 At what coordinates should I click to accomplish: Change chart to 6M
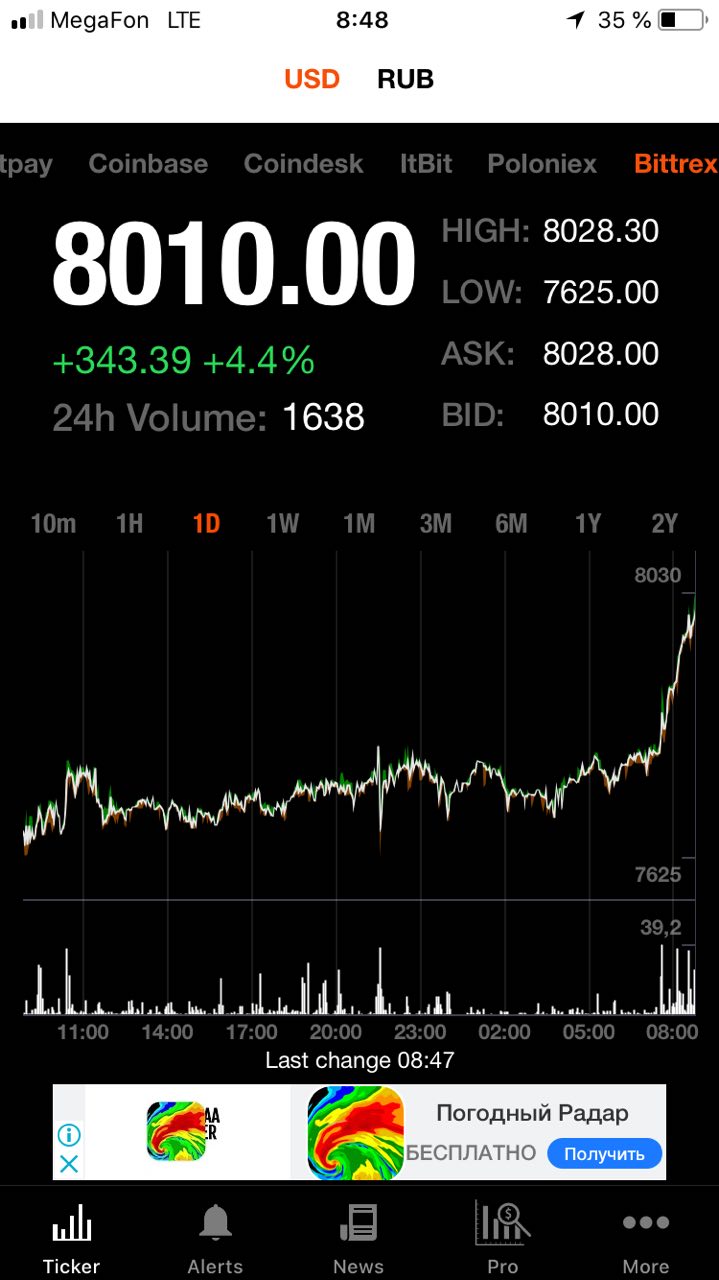click(x=511, y=523)
